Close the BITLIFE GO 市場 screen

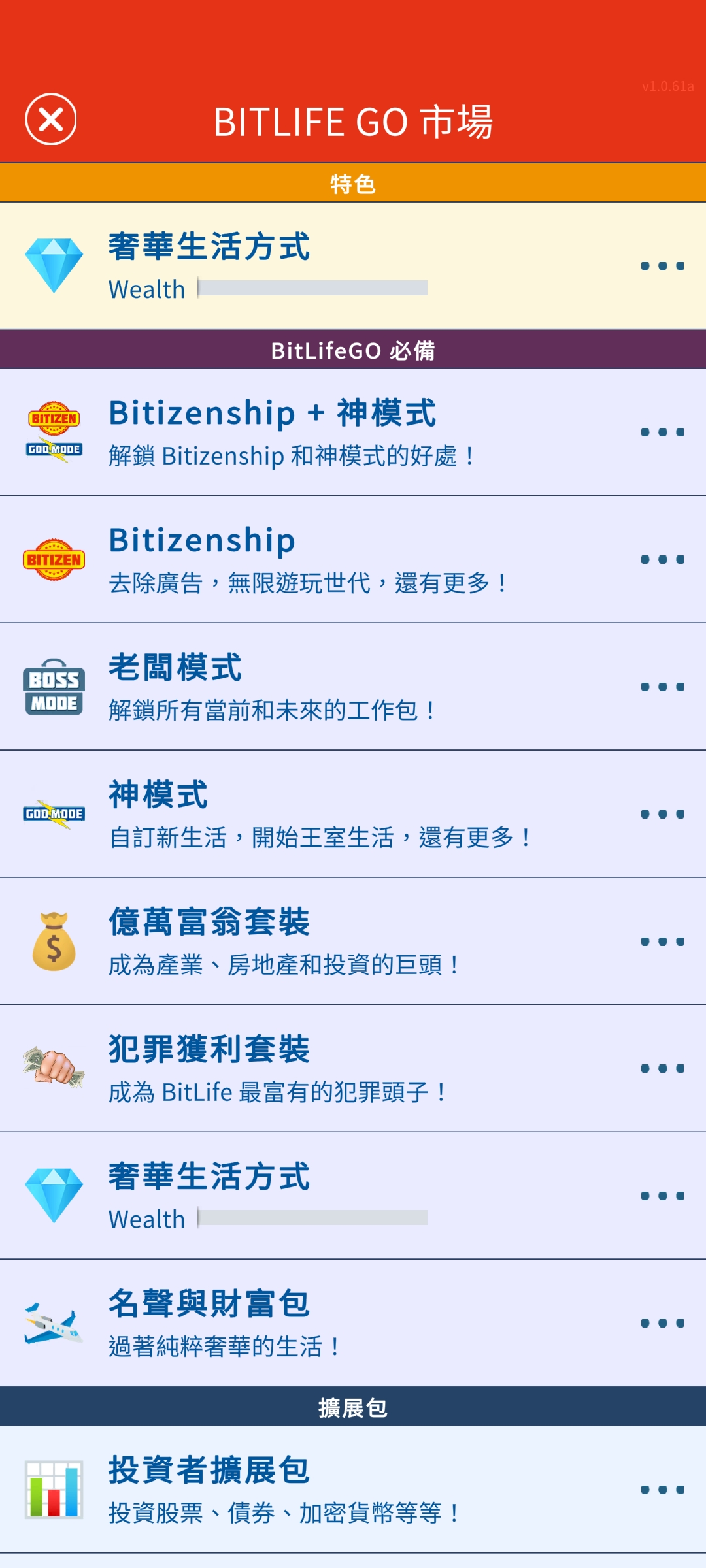pyautogui.click(x=51, y=120)
